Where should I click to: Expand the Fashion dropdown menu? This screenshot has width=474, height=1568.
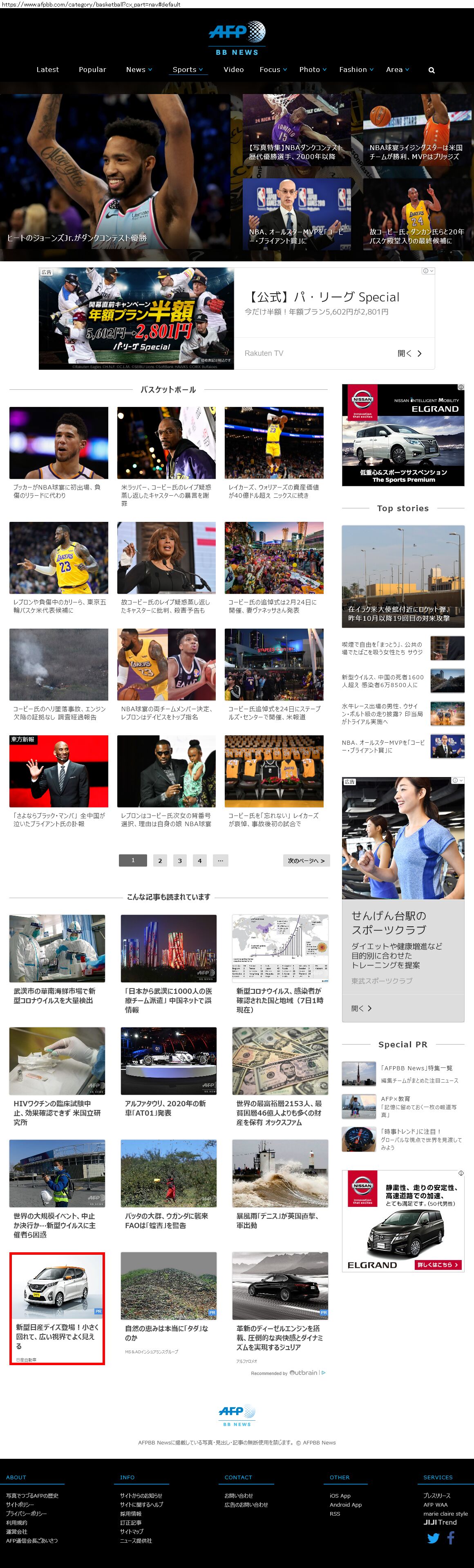point(356,70)
